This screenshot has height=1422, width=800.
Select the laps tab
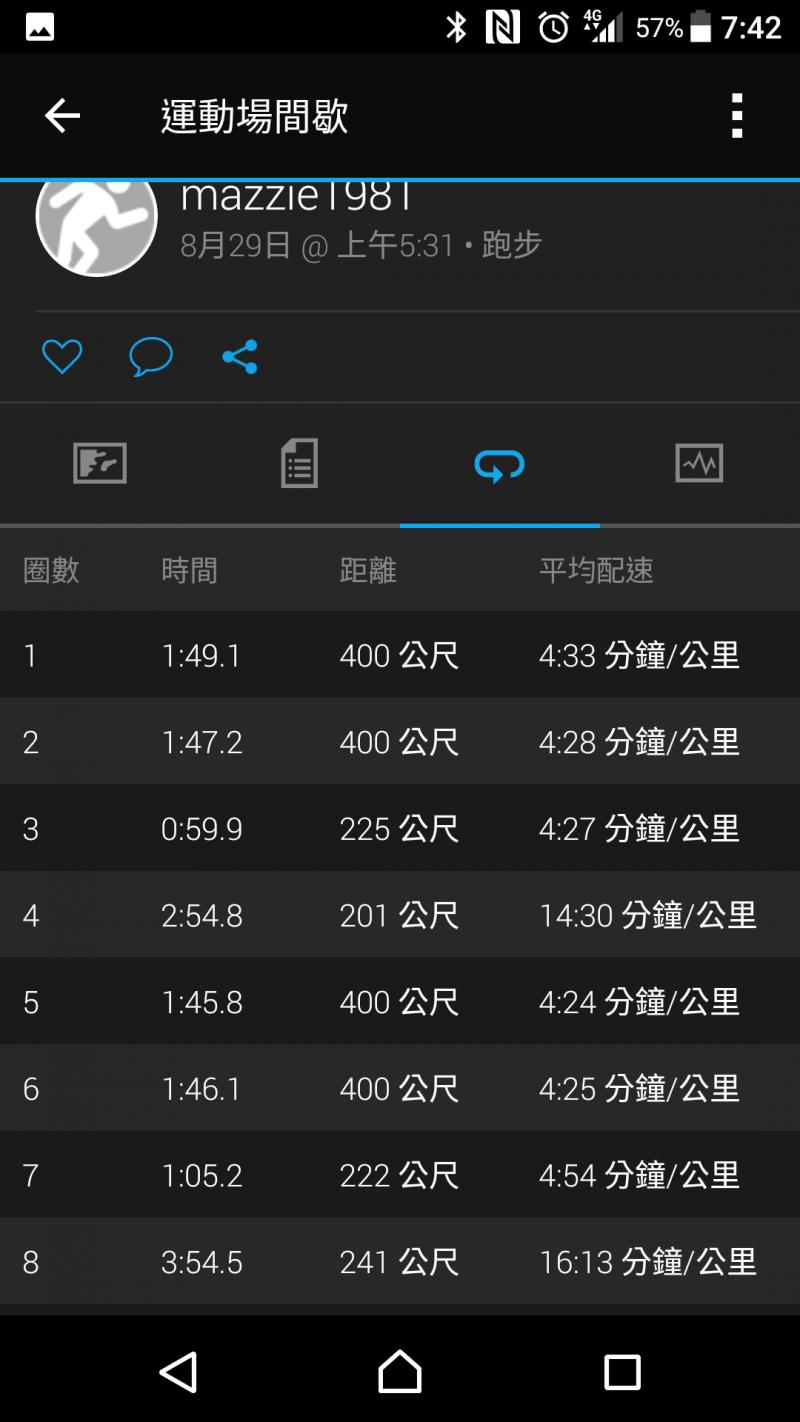499,464
